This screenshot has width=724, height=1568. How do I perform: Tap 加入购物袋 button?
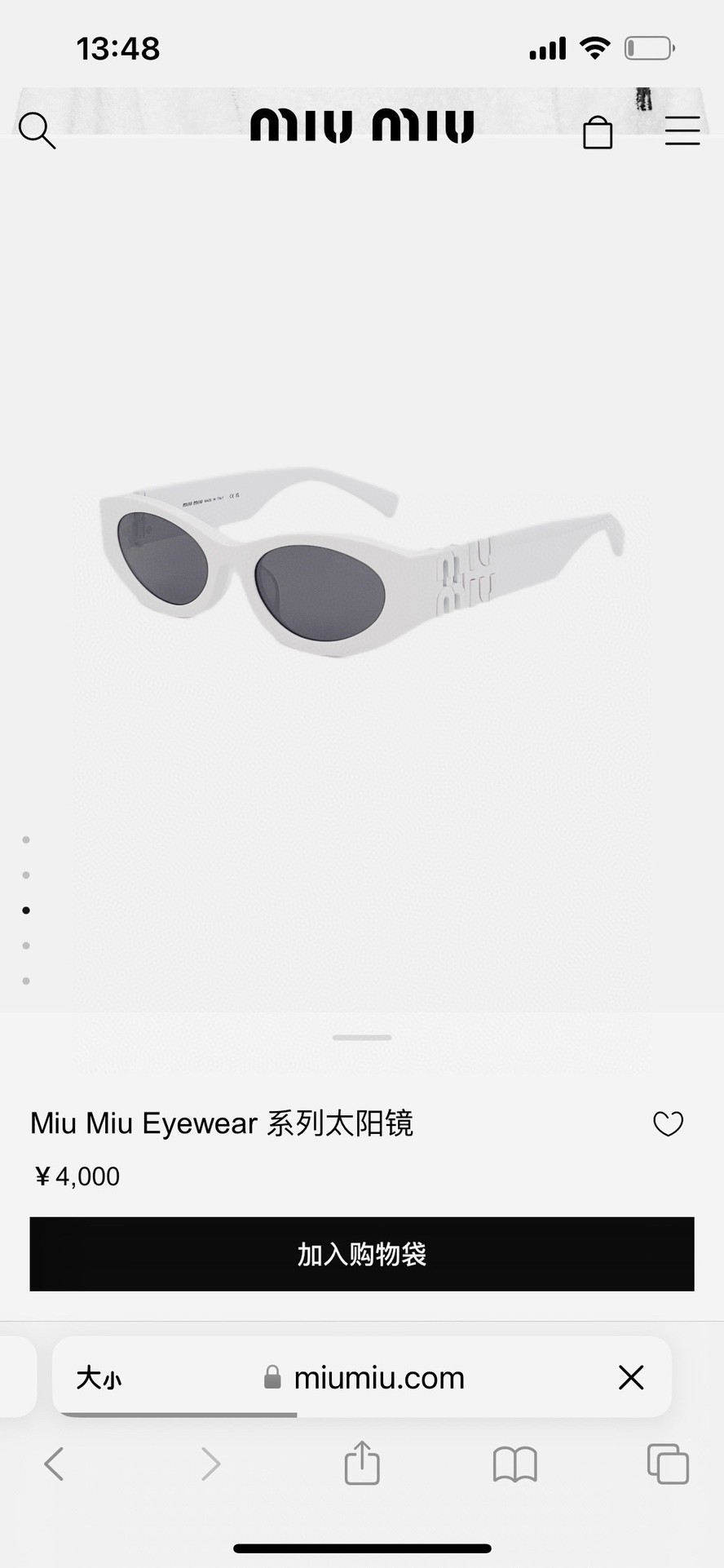[362, 1254]
